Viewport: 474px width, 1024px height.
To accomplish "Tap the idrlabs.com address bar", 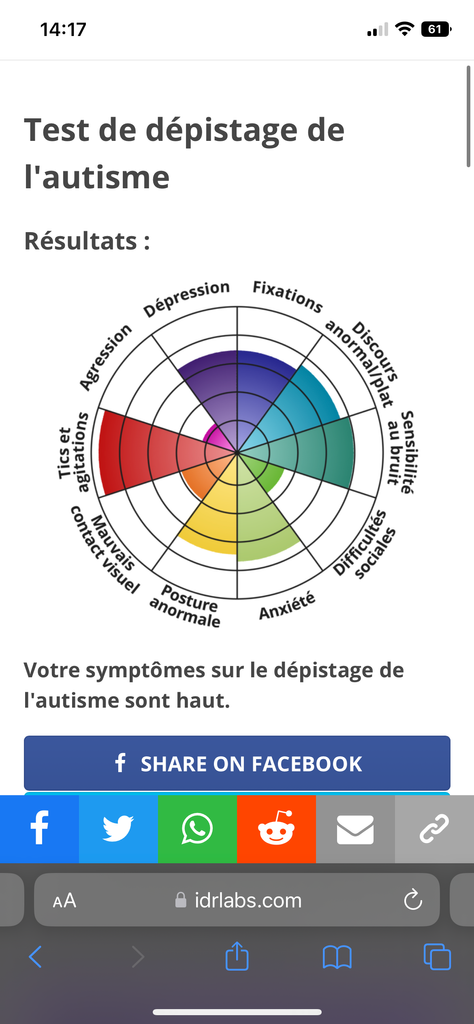I will [237, 900].
